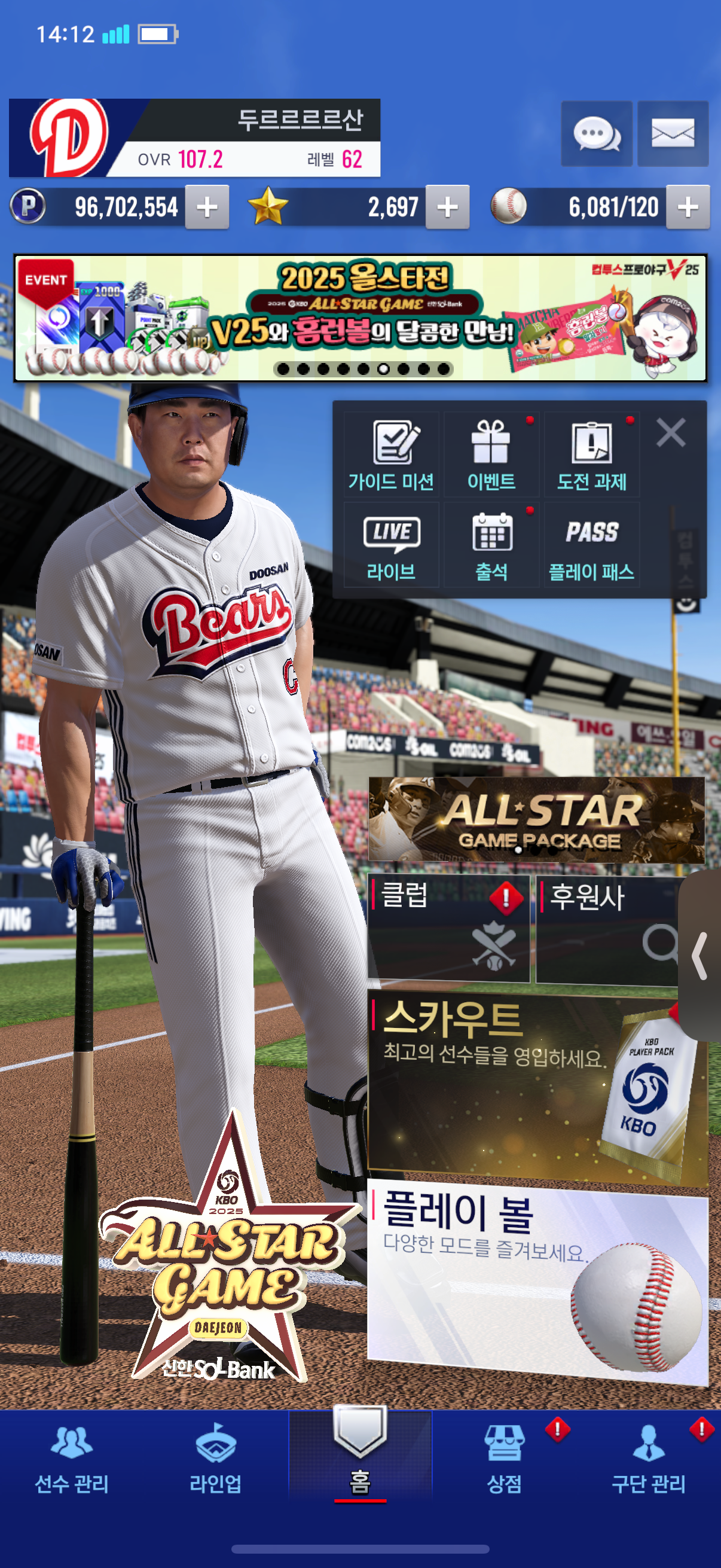Open the 2025 올스타전 event banner
721x1568 pixels.
360,318
